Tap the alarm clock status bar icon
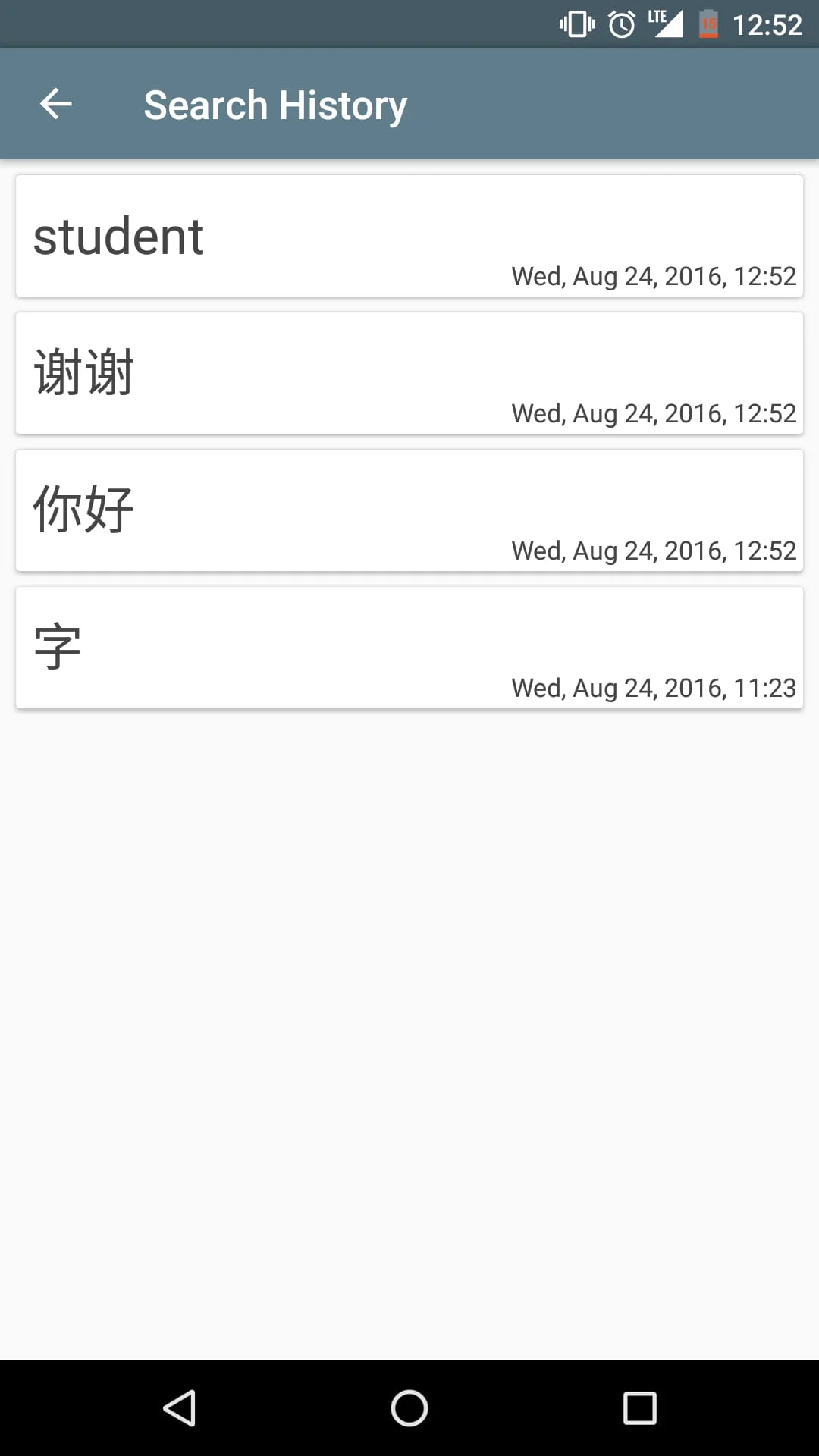The height and width of the screenshot is (1456, 819). pyautogui.click(x=620, y=23)
